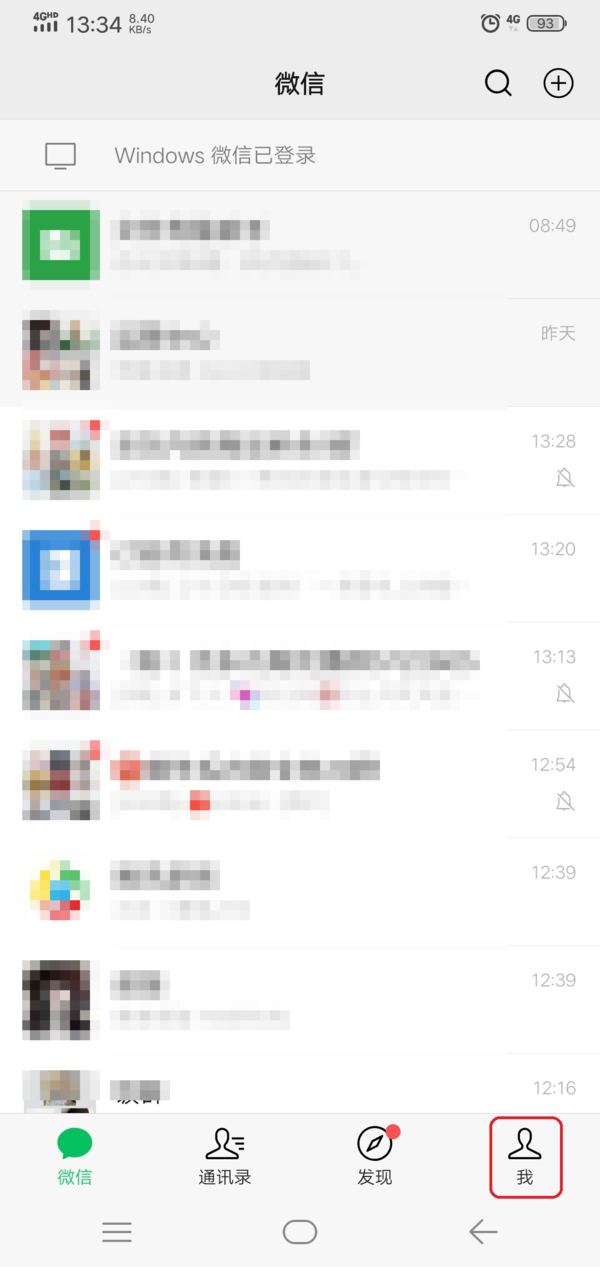Open the chat timestamped 13:13
The height and width of the screenshot is (1267, 600).
click(300, 676)
